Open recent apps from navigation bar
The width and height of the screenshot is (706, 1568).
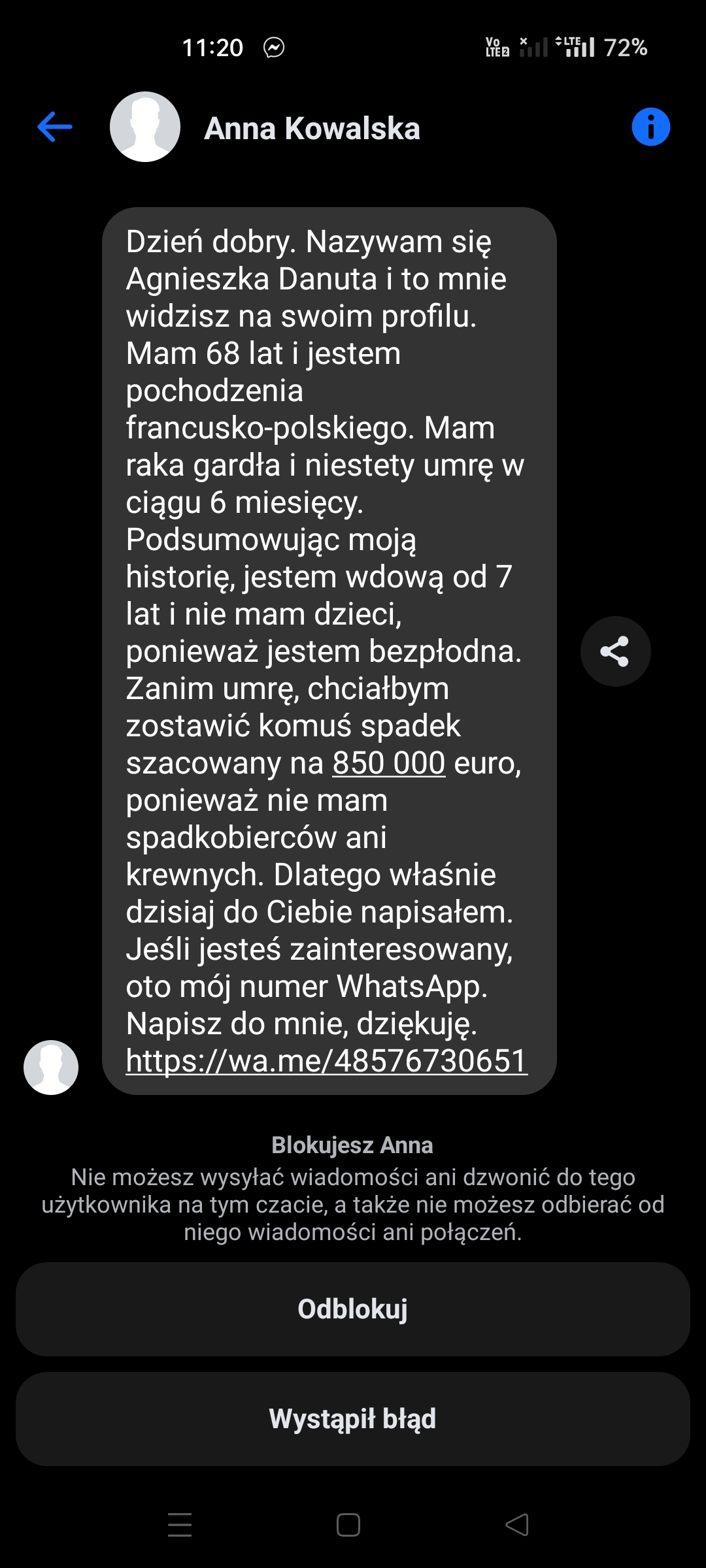(180, 1525)
